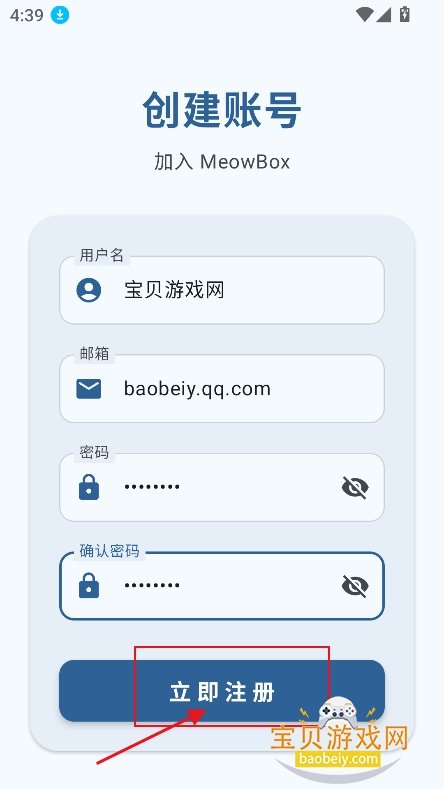Select the 确认密码 confirm password field
The height and width of the screenshot is (789, 444).
(x=222, y=586)
